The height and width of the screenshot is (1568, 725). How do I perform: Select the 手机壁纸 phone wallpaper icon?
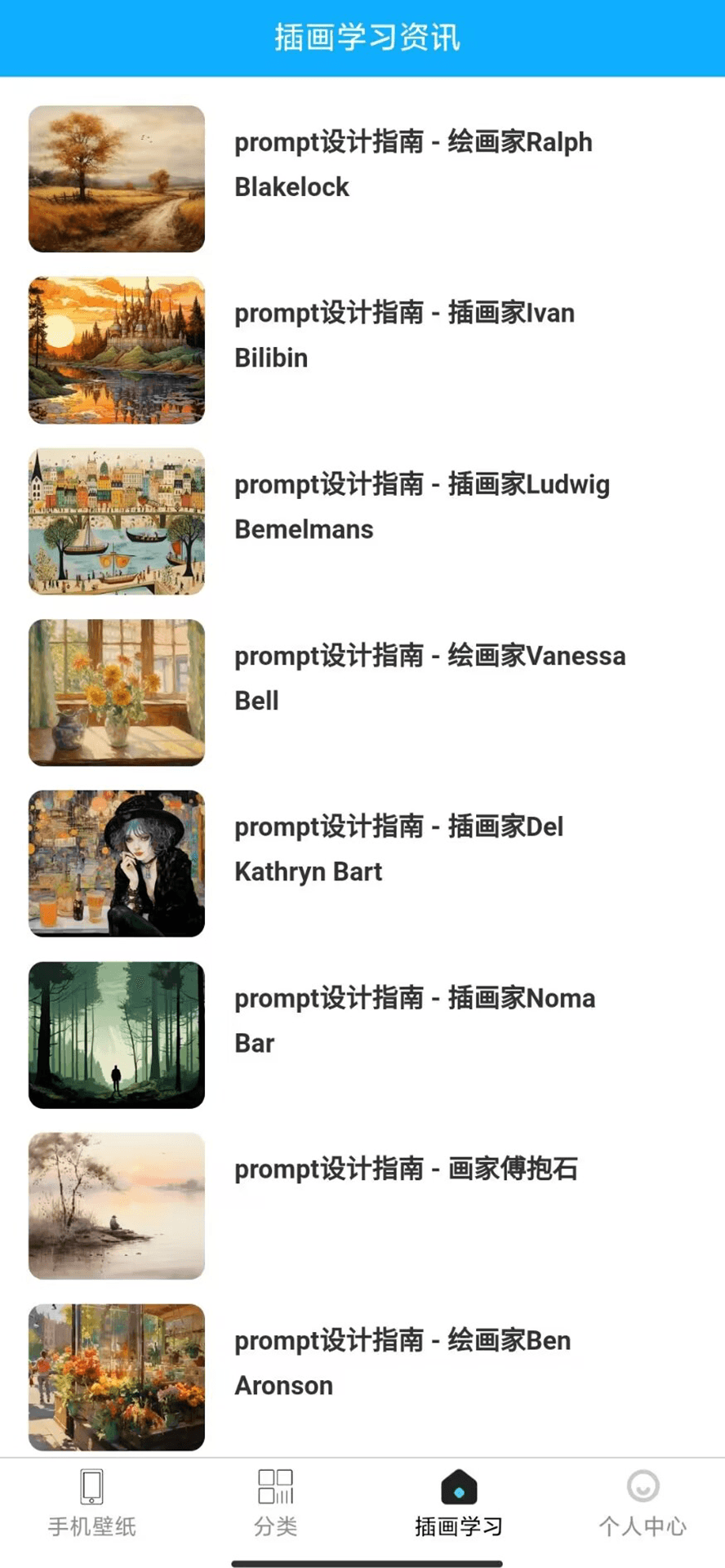(x=90, y=1486)
